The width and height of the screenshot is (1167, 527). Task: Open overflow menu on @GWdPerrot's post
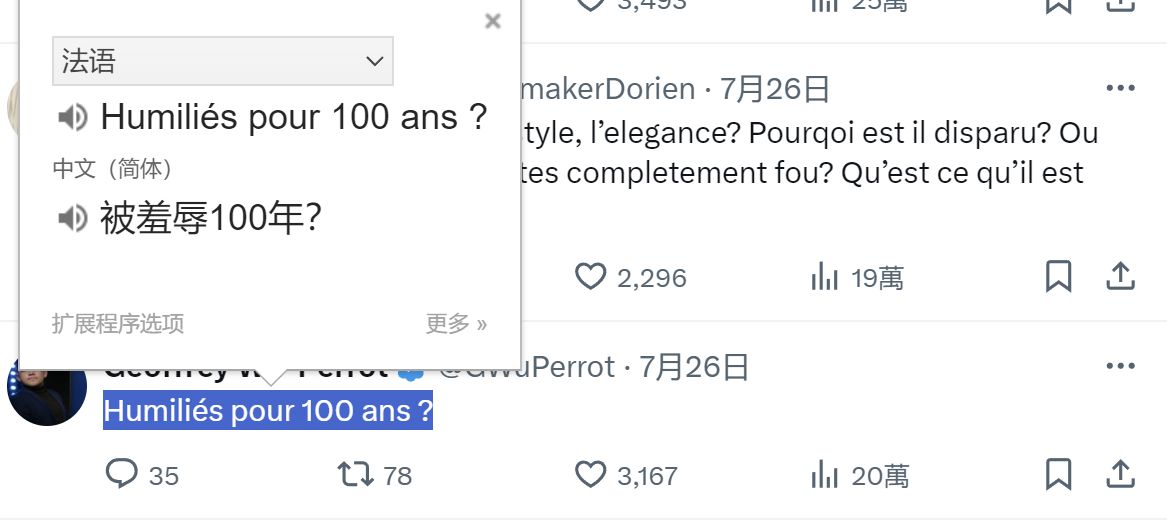point(1121,367)
